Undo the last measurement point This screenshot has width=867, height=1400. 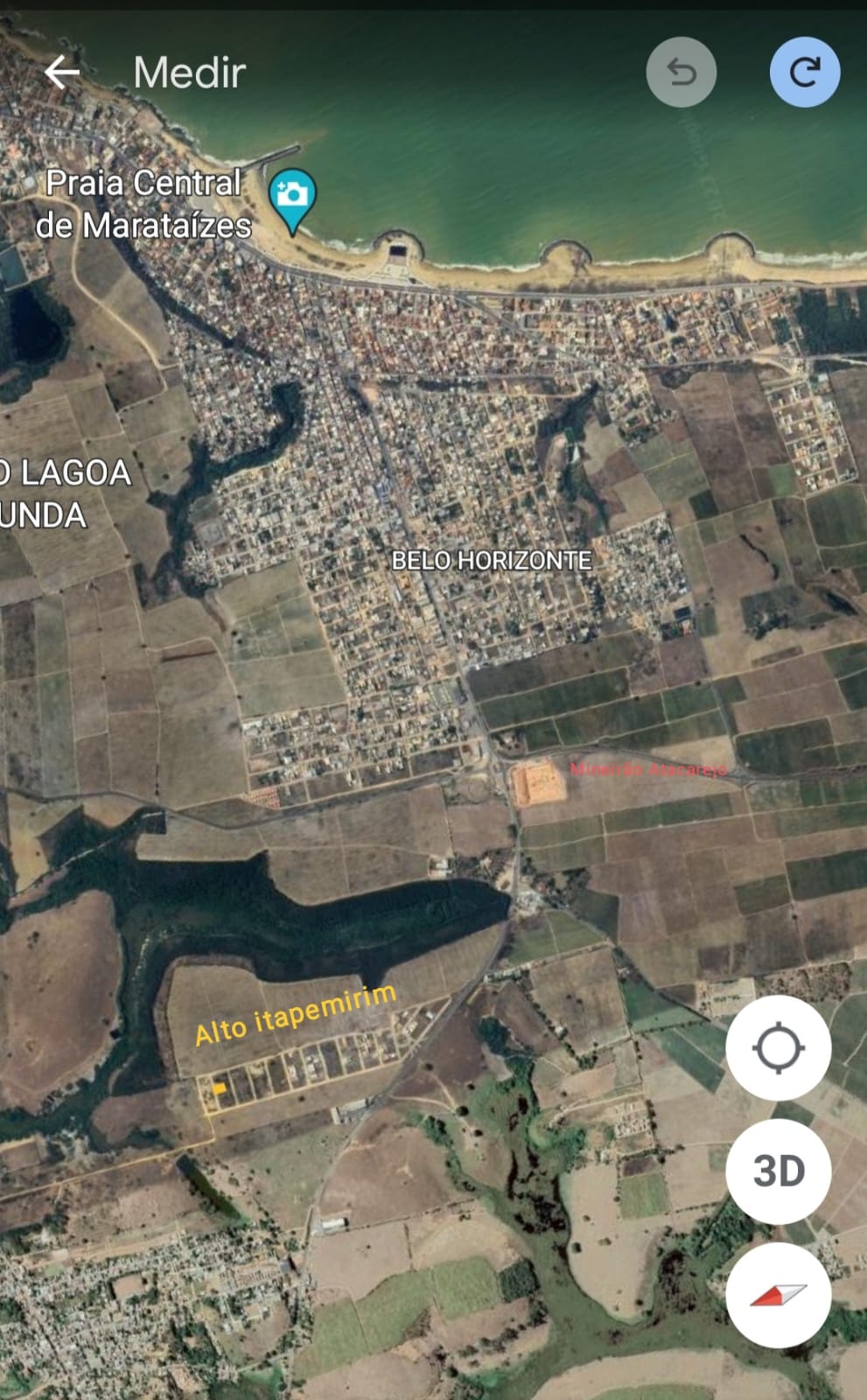click(682, 73)
